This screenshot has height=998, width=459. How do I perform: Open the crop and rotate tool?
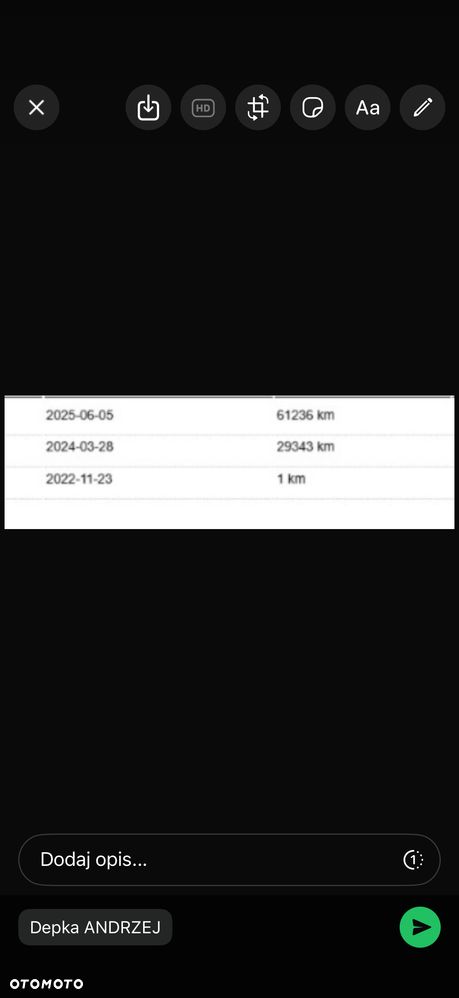258,108
